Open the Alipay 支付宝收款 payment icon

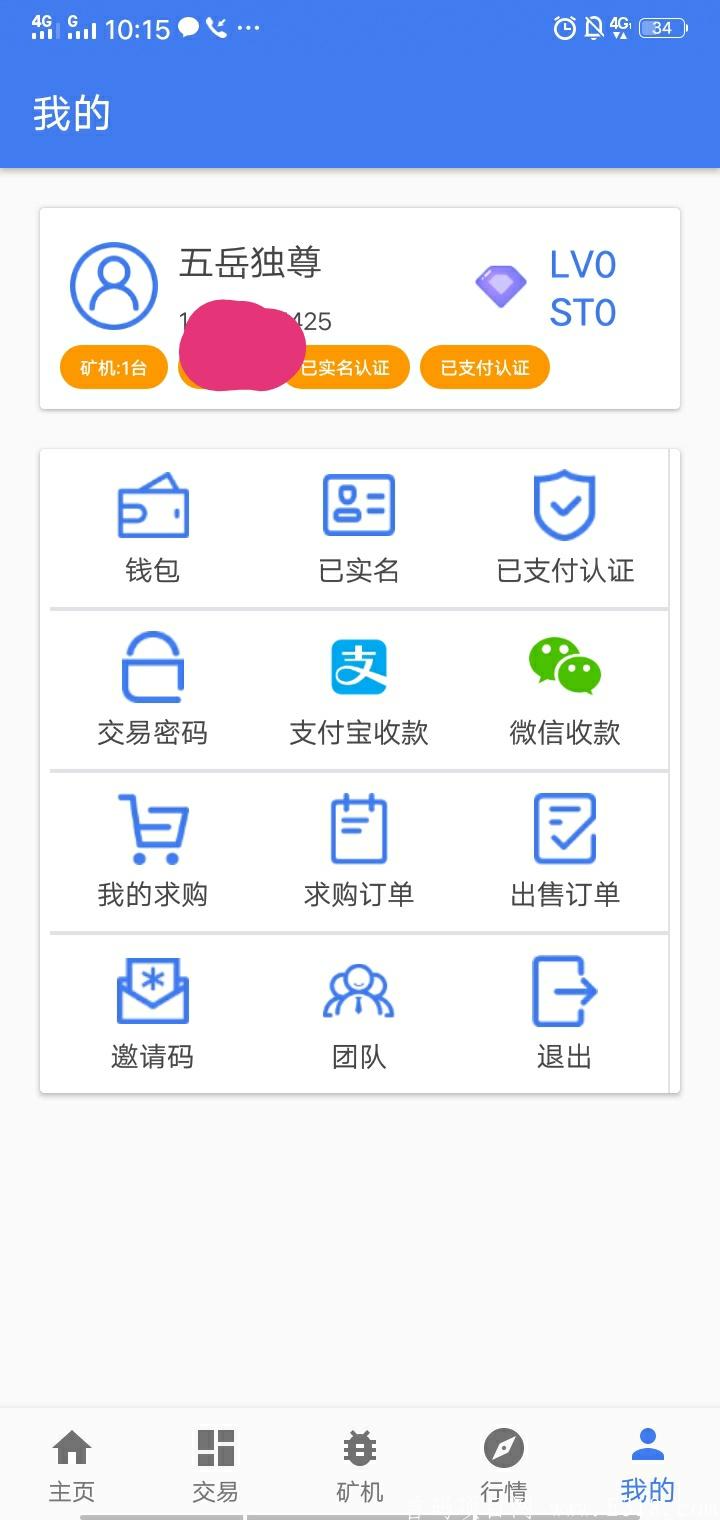[359, 665]
